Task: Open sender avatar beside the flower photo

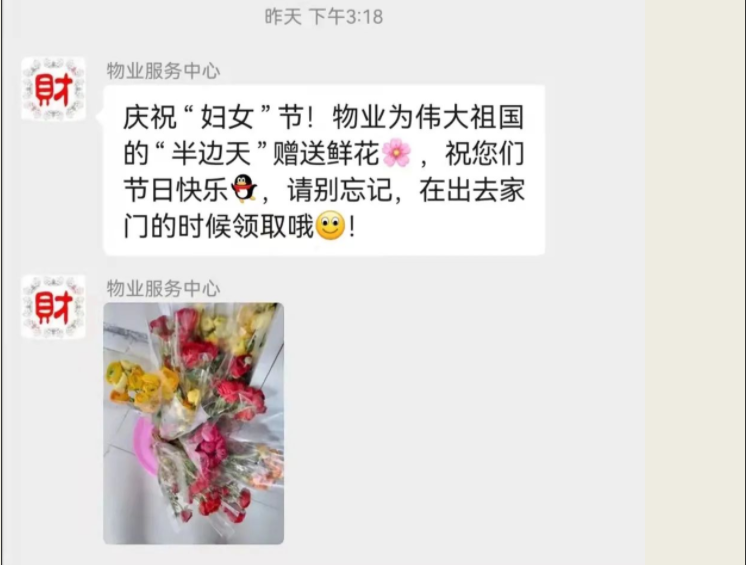Action: click(x=53, y=307)
